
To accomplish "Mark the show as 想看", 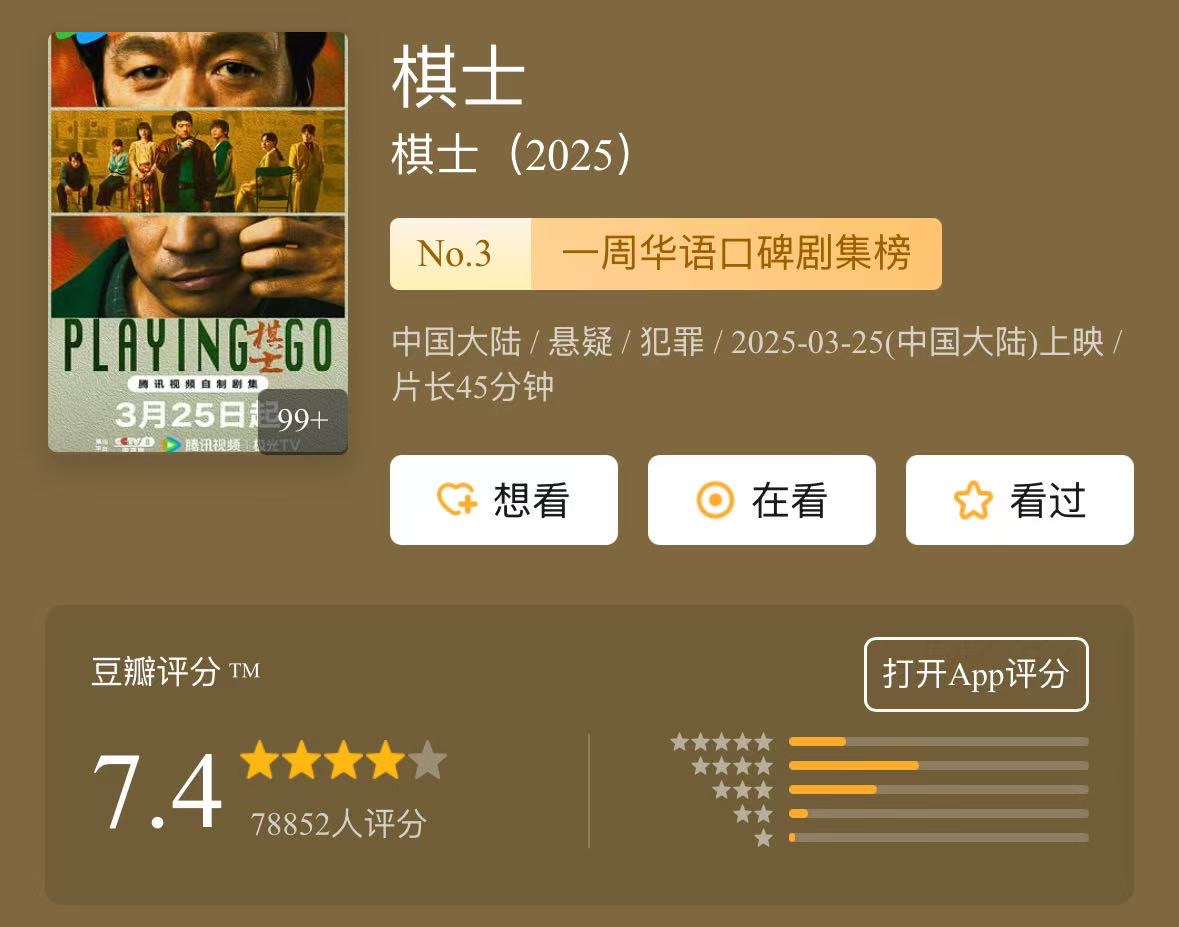I will (503, 500).
